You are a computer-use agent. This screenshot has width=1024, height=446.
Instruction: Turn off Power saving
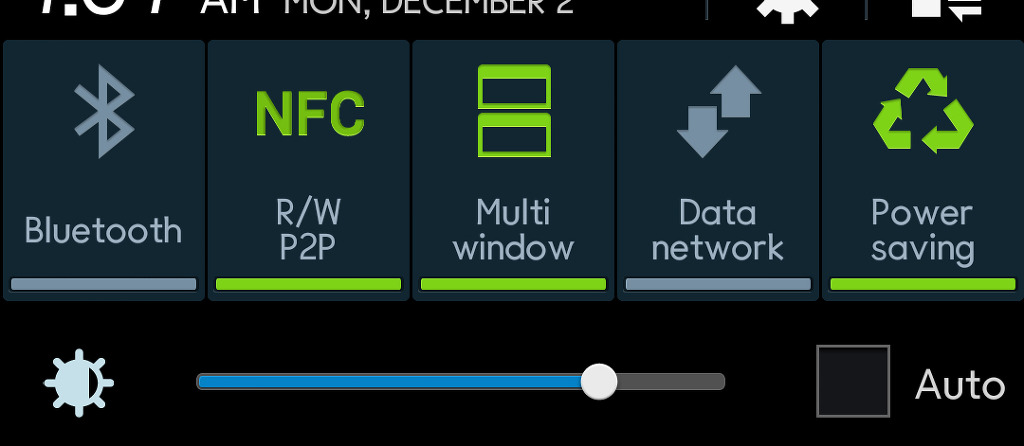point(922,170)
